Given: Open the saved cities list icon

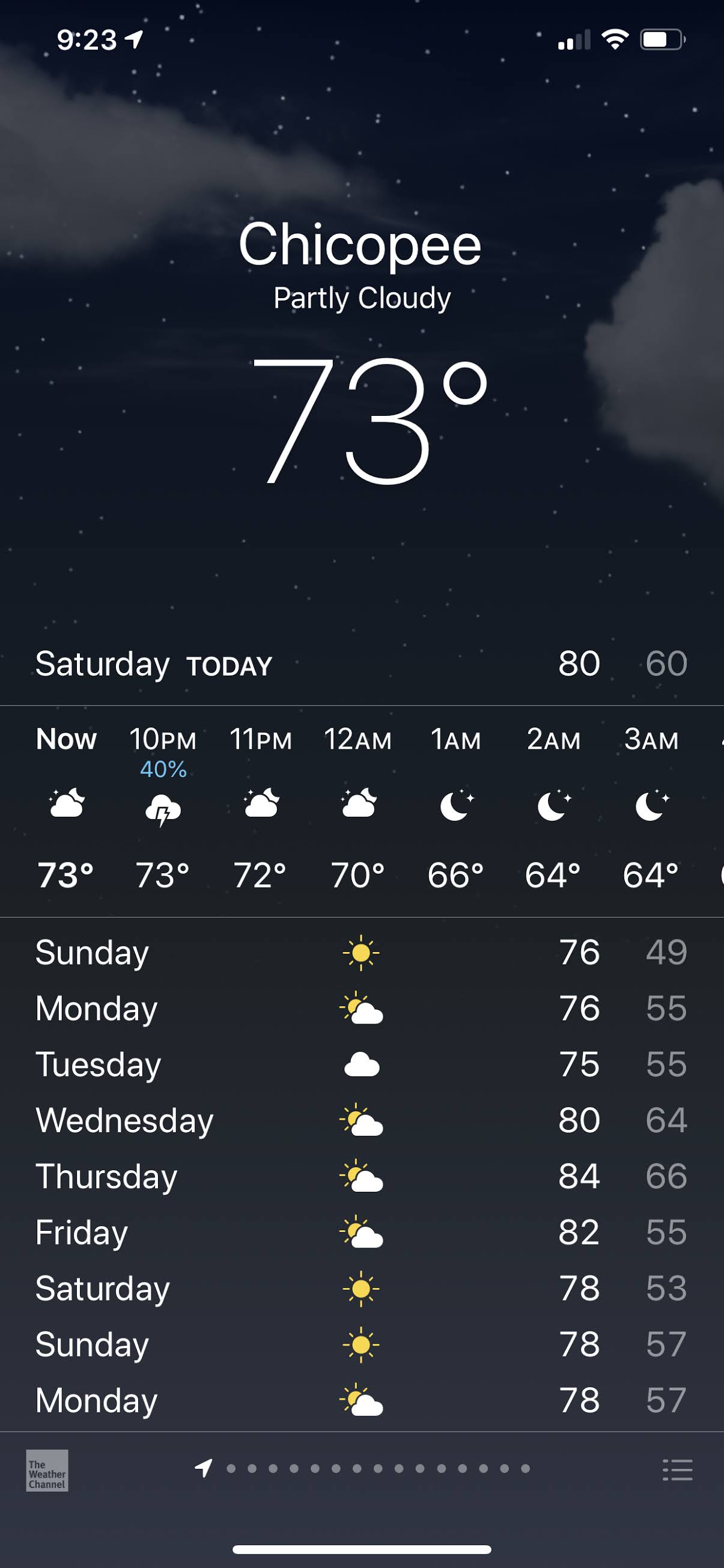Looking at the screenshot, I should point(677,1470).
